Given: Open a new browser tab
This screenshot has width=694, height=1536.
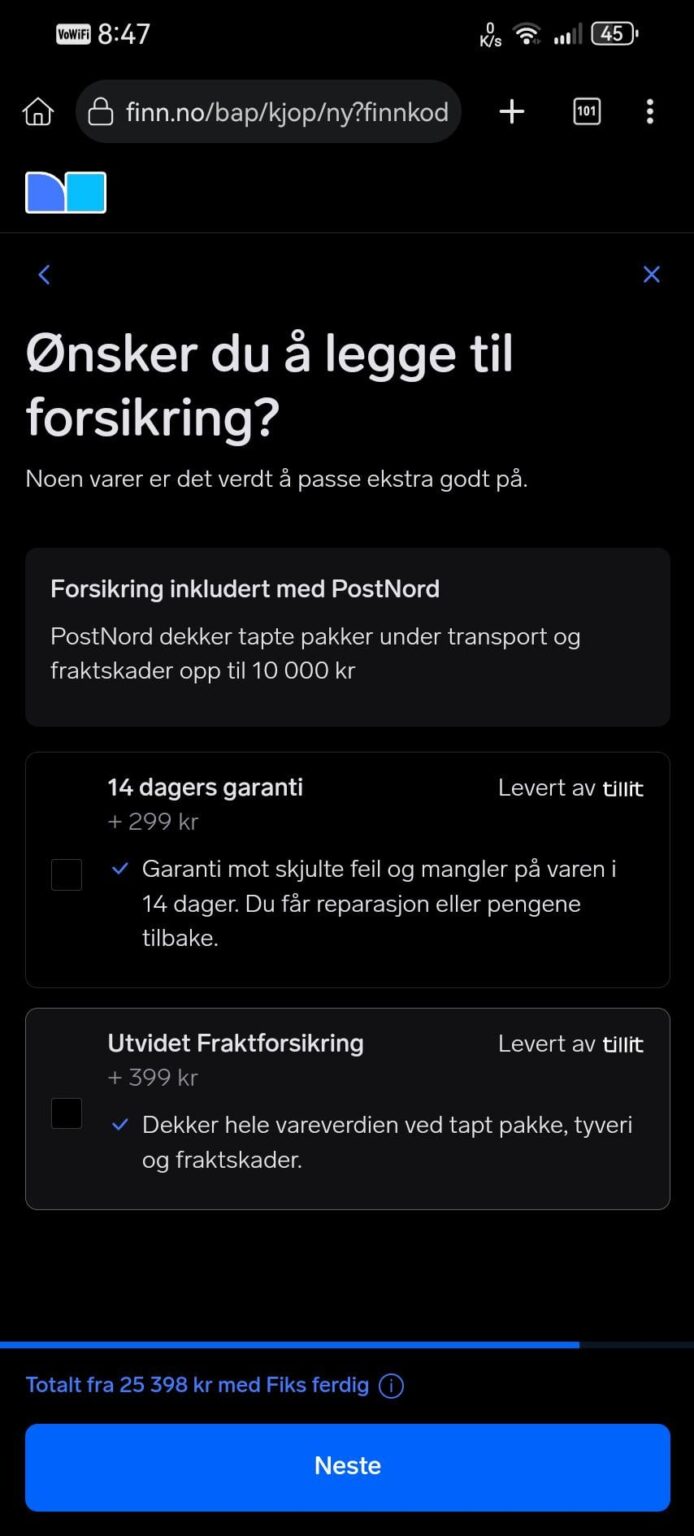Looking at the screenshot, I should 512,112.
